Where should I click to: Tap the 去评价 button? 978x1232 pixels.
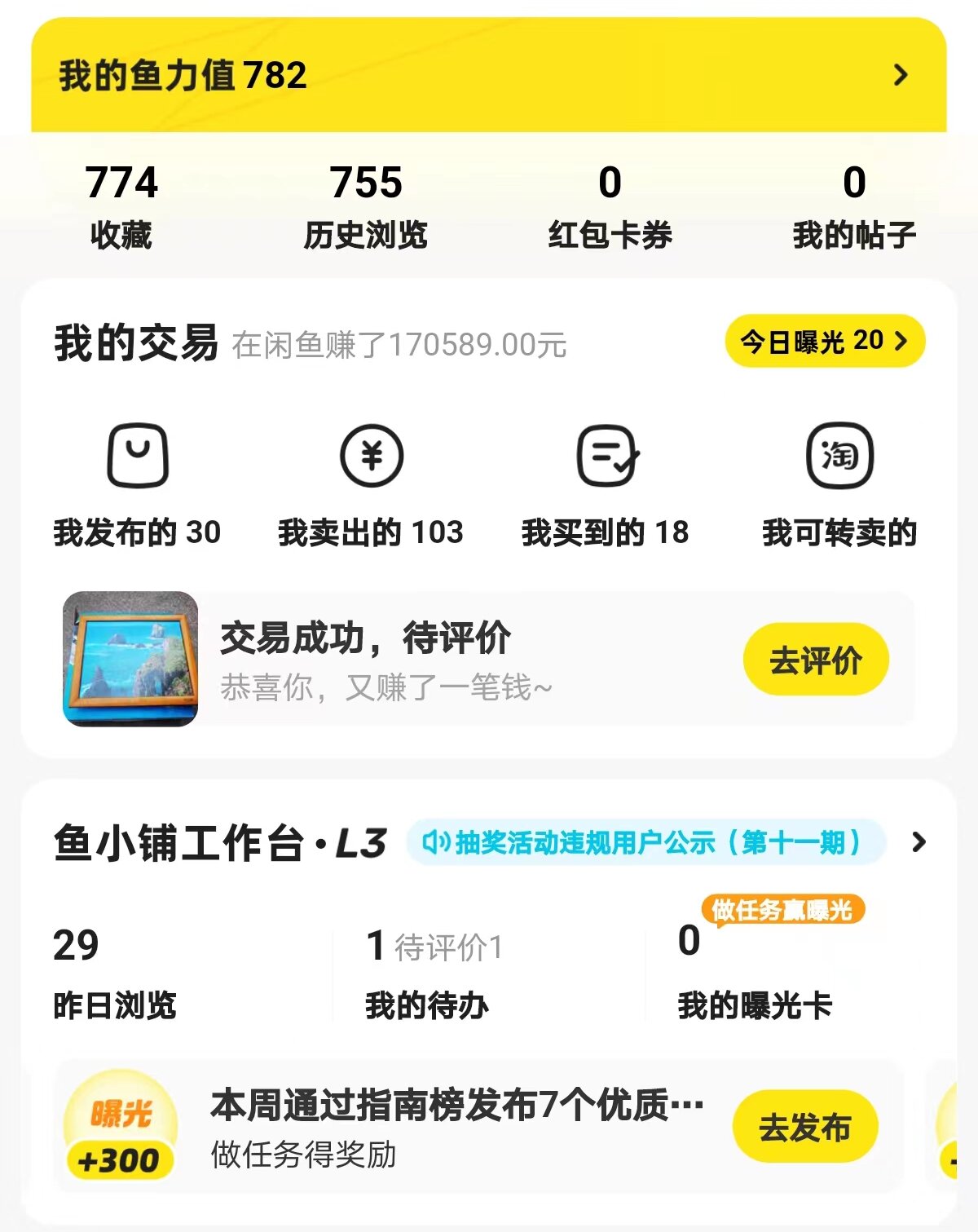point(815,660)
